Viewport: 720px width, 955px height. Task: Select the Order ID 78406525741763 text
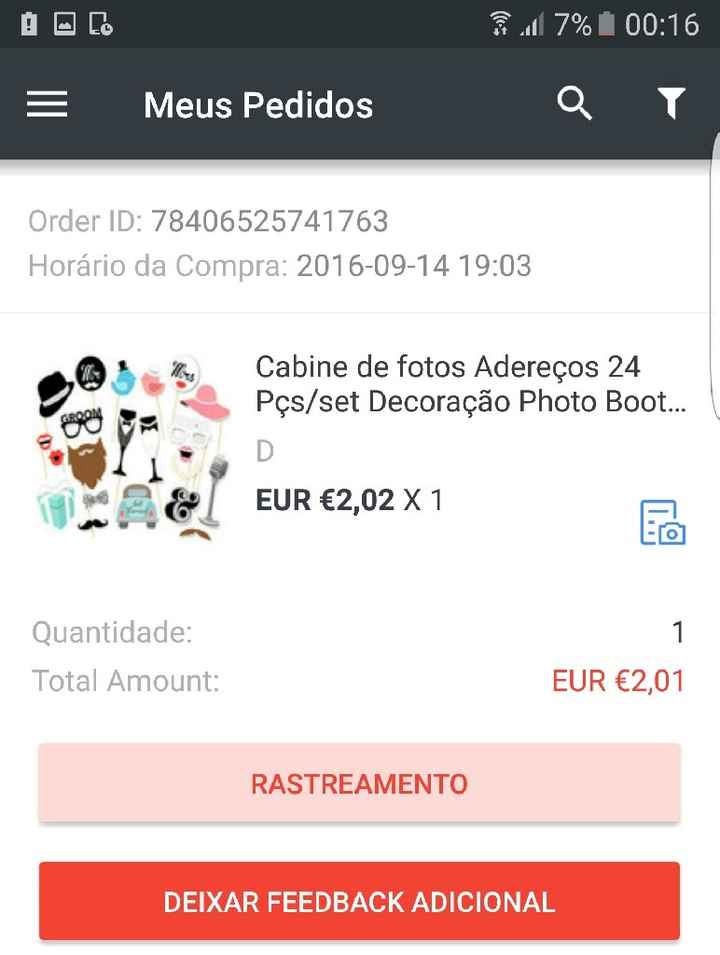click(x=210, y=221)
